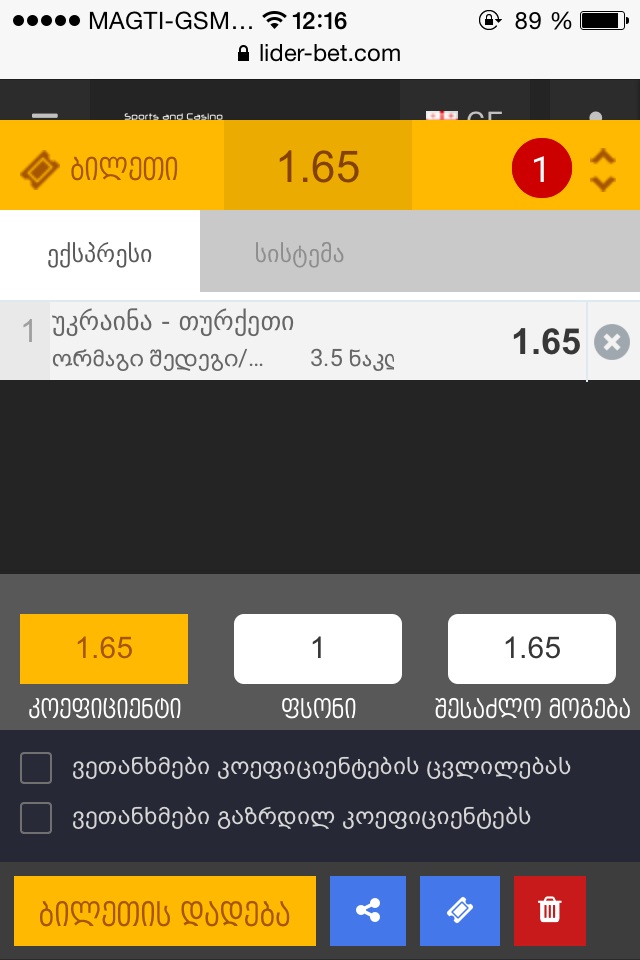Collapse the ticket panel with the arrows
This screenshot has height=960, width=640.
click(602, 170)
